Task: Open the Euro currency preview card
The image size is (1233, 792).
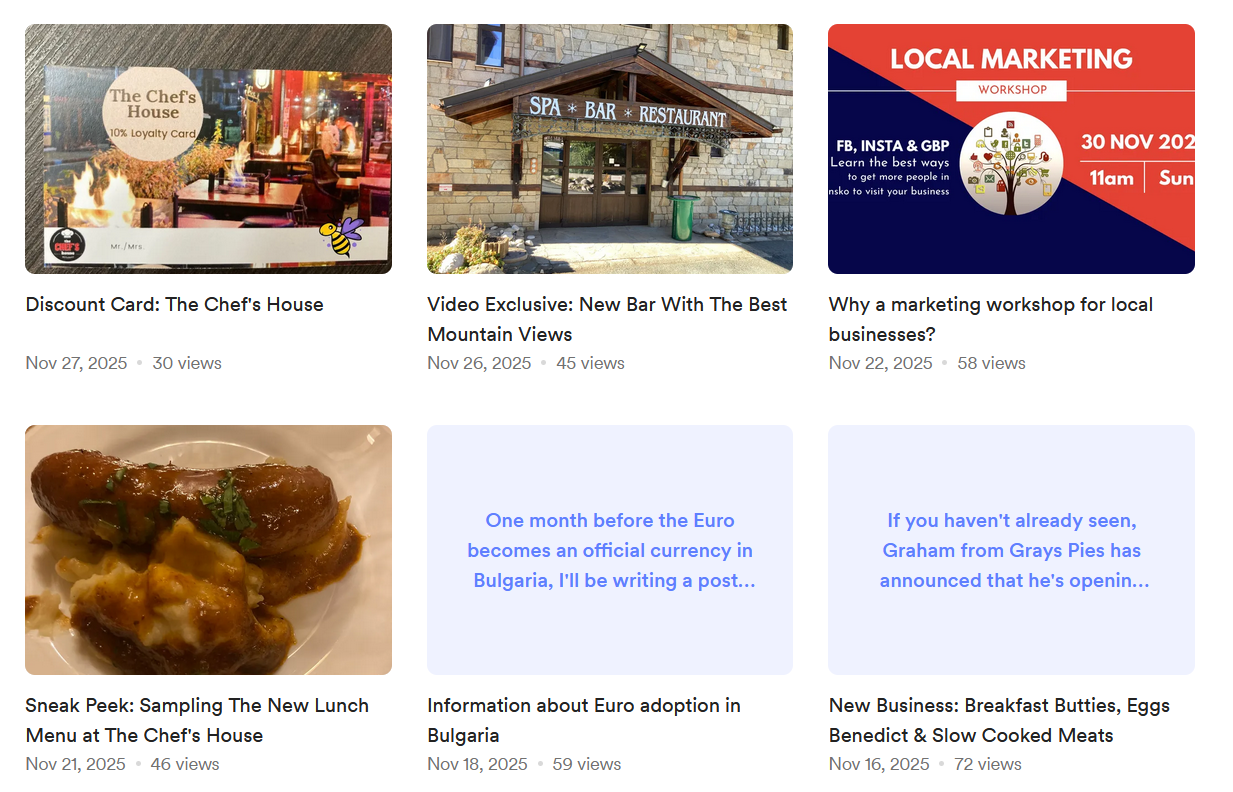Action: pyautogui.click(x=609, y=550)
